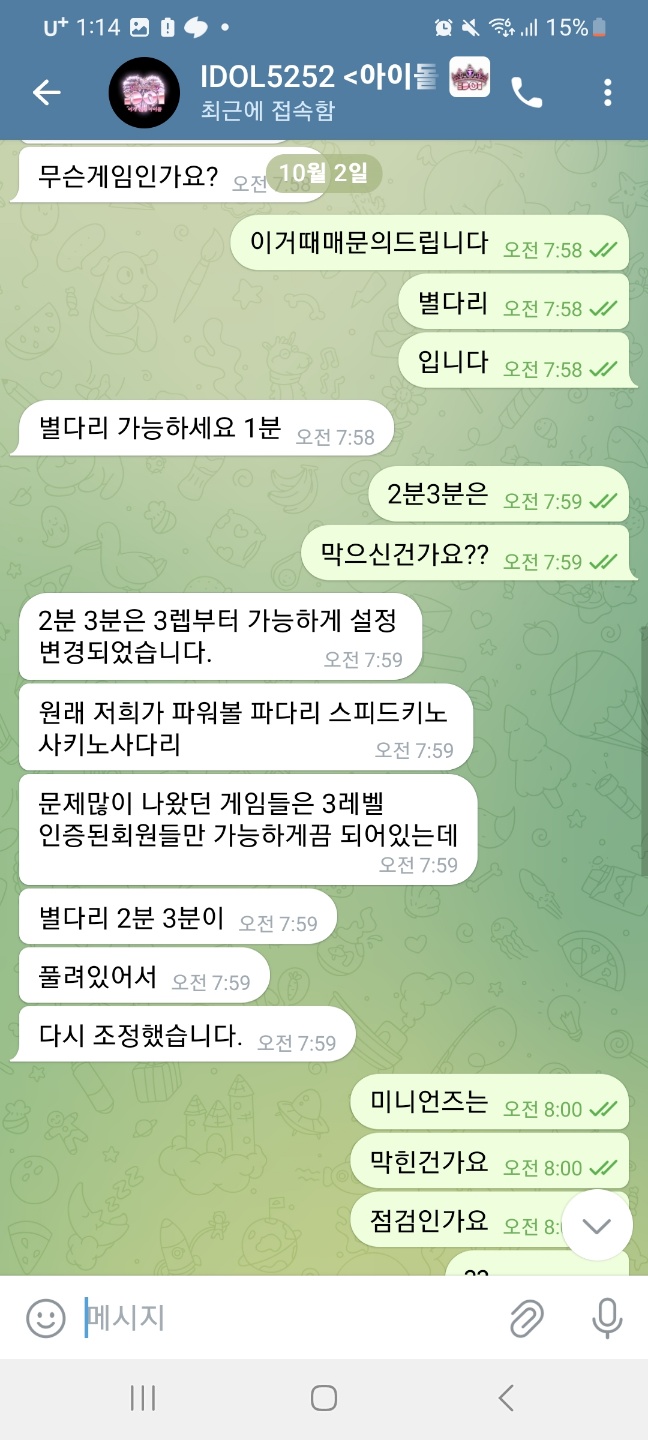Go to the home screen
The image size is (648, 1440).
(323, 1398)
